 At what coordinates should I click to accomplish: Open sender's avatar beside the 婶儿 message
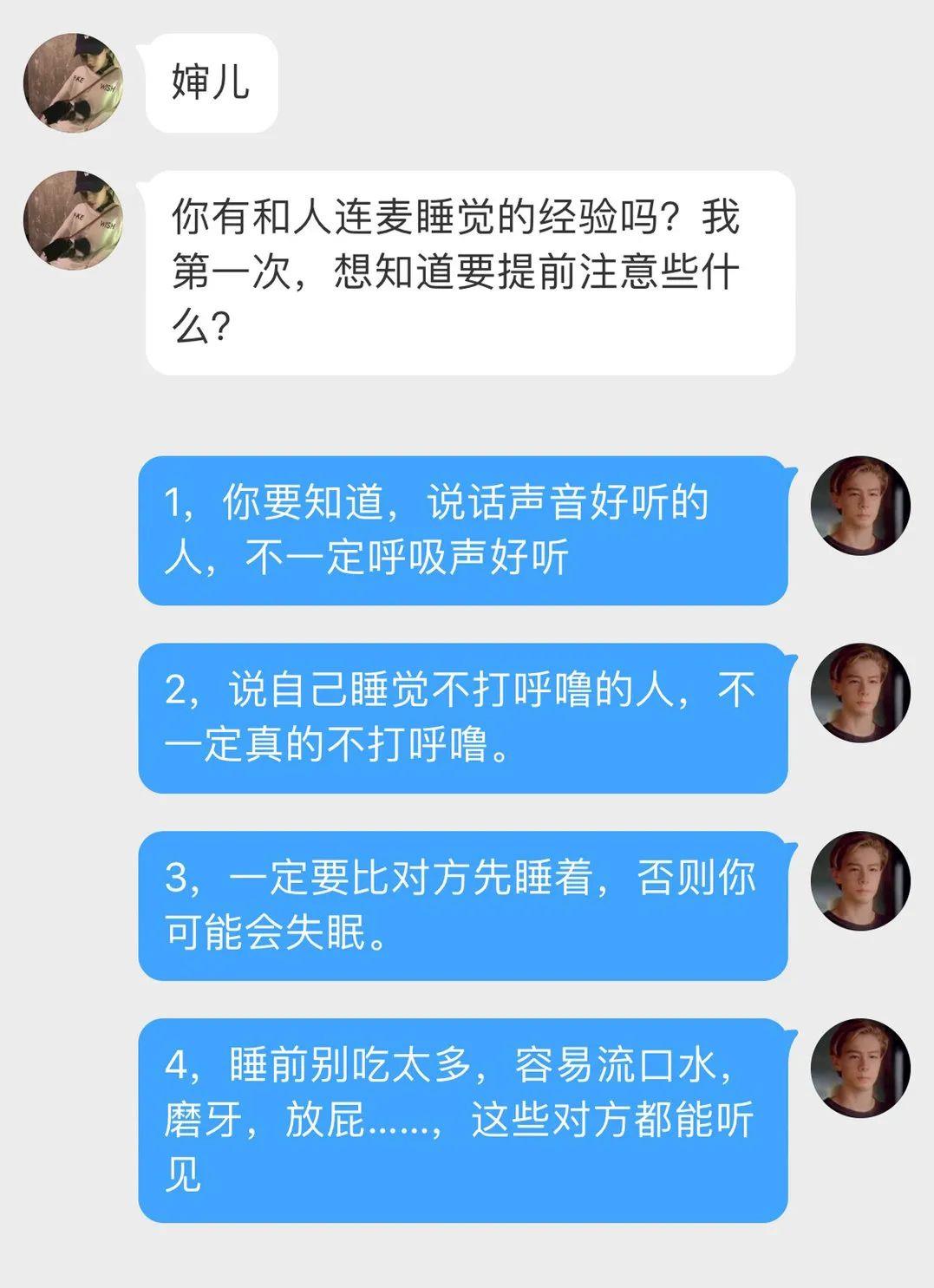(74, 83)
